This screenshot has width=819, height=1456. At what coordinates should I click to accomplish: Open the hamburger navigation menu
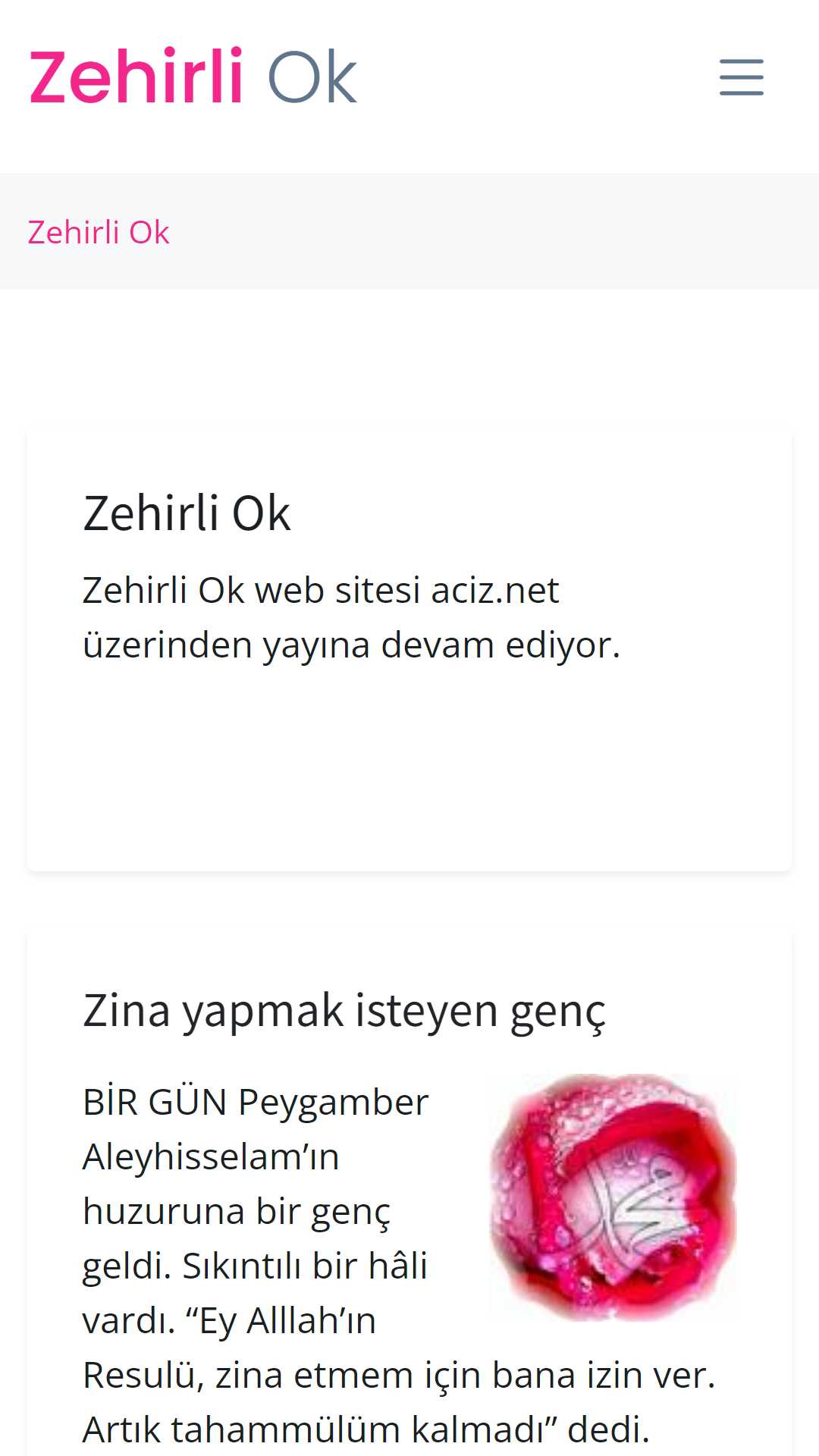pyautogui.click(x=741, y=77)
